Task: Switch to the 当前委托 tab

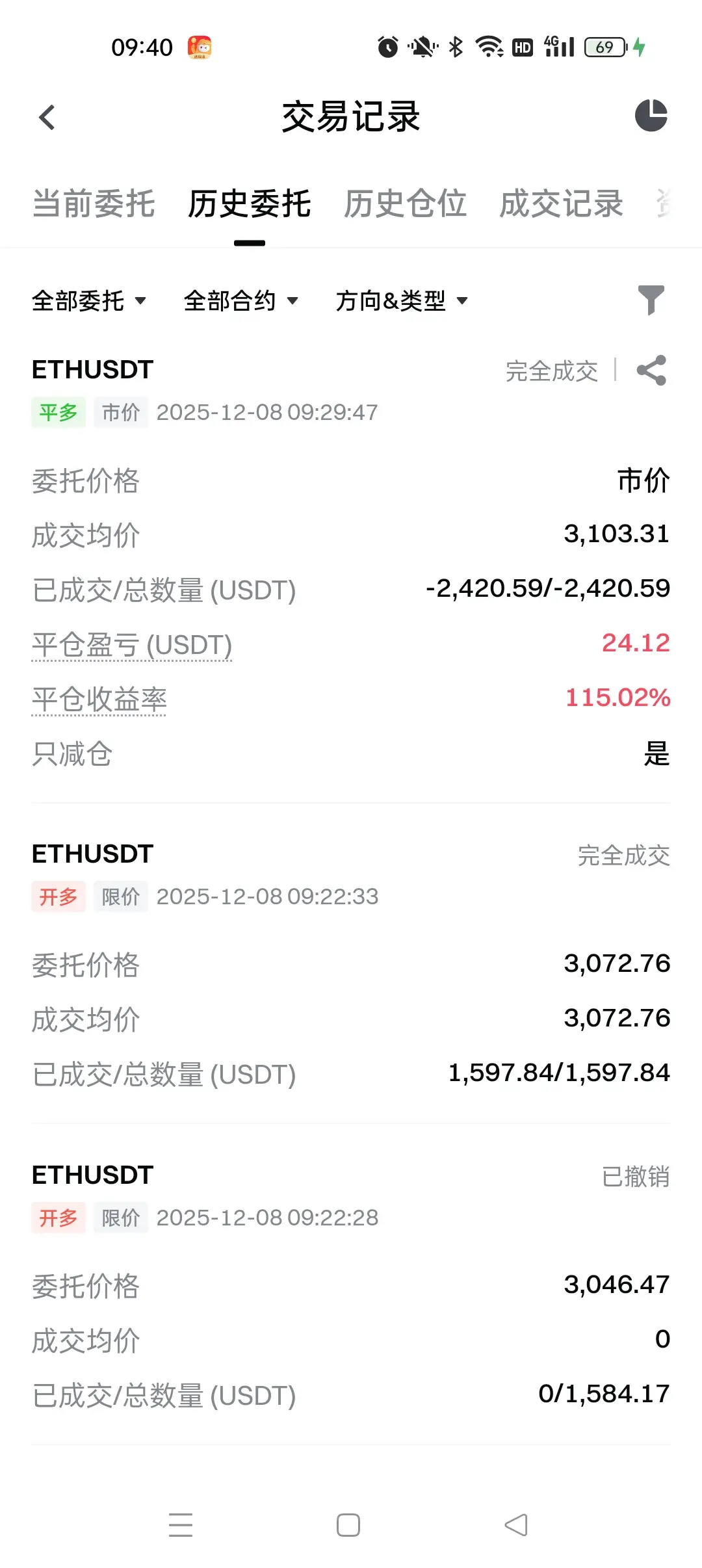Action: [x=94, y=204]
